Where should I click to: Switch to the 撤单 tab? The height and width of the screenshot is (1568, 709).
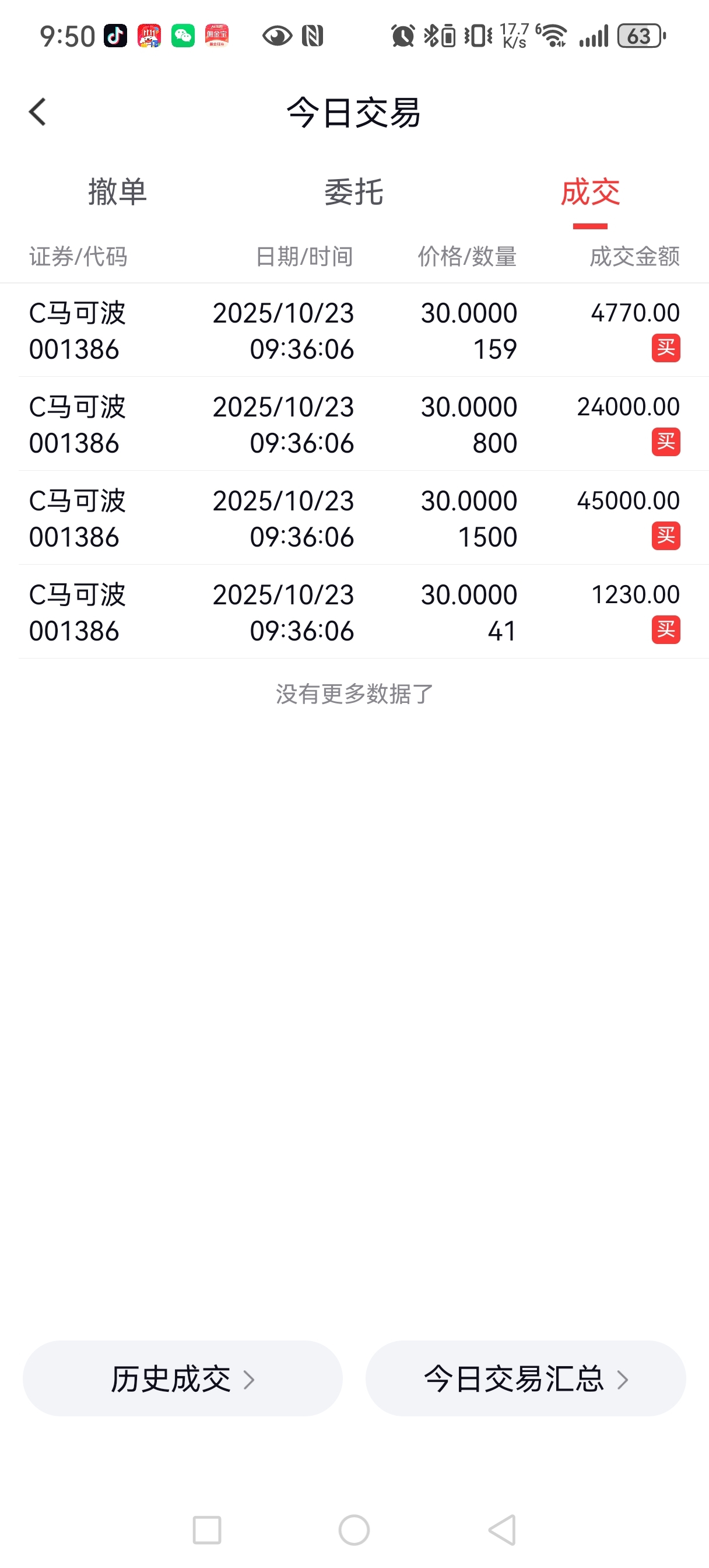click(117, 192)
